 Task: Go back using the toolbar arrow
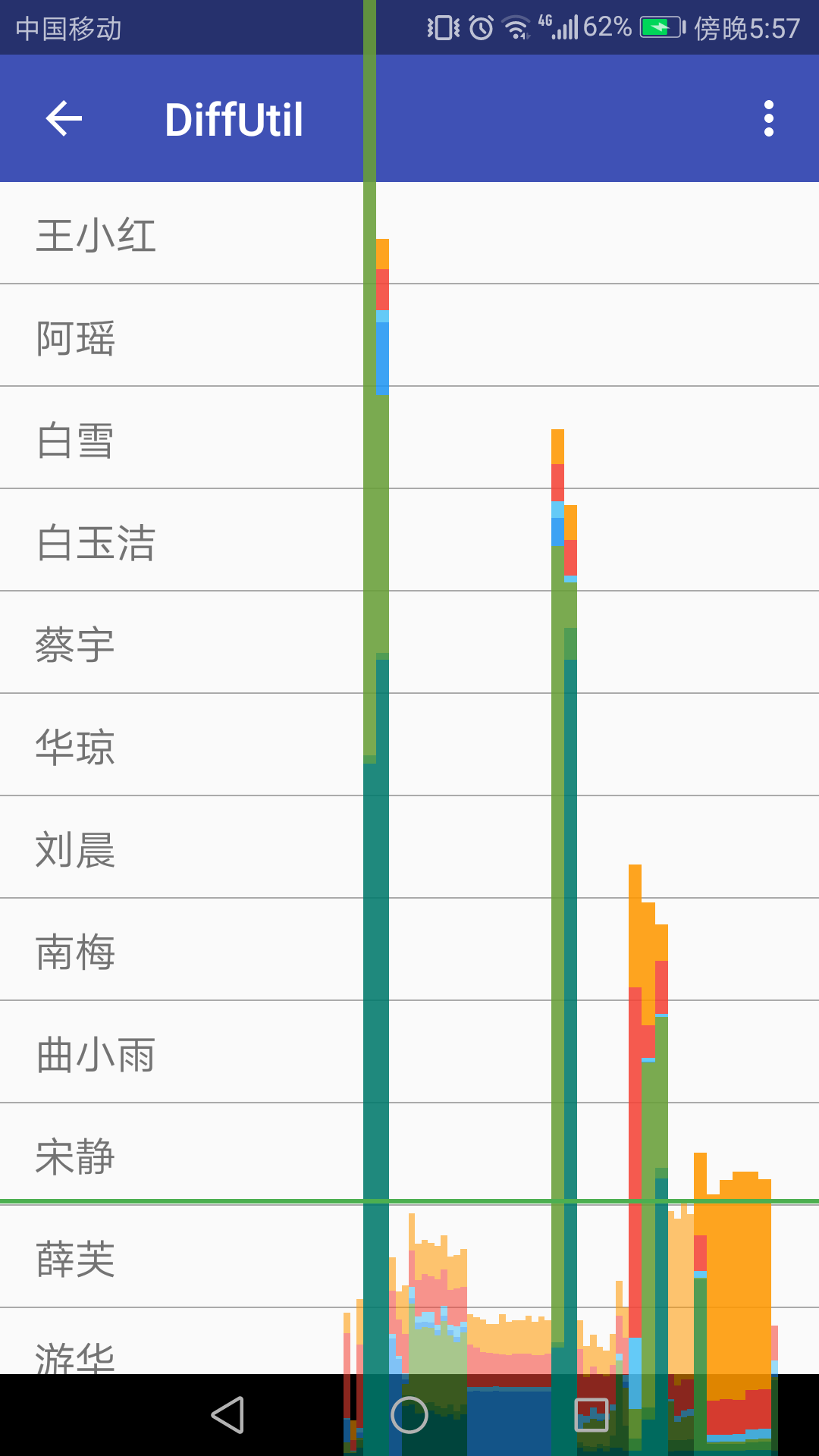point(64,118)
